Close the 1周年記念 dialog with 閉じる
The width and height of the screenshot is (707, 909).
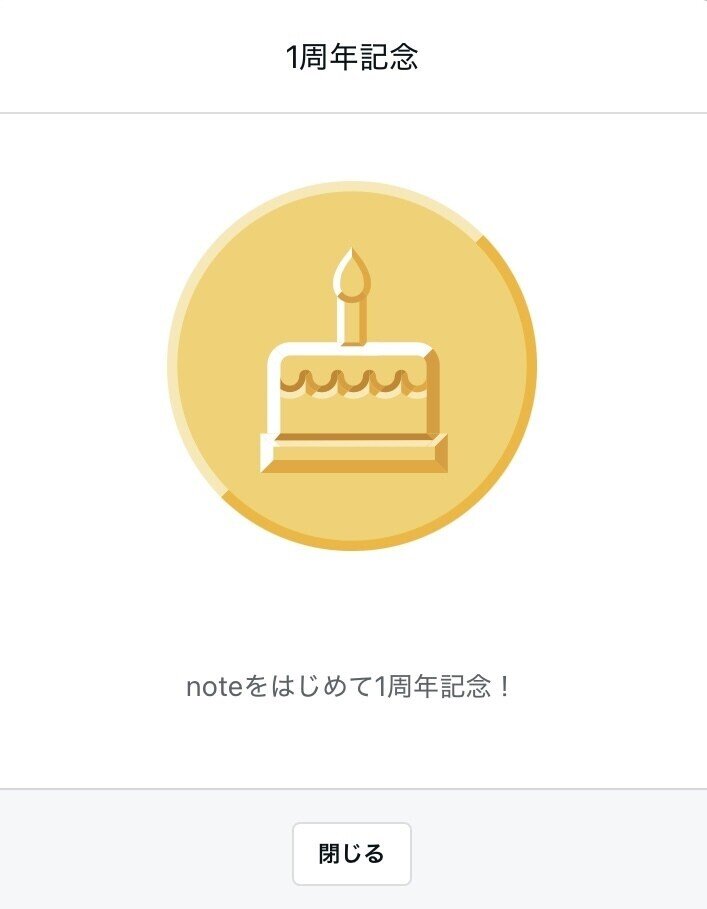point(352,853)
